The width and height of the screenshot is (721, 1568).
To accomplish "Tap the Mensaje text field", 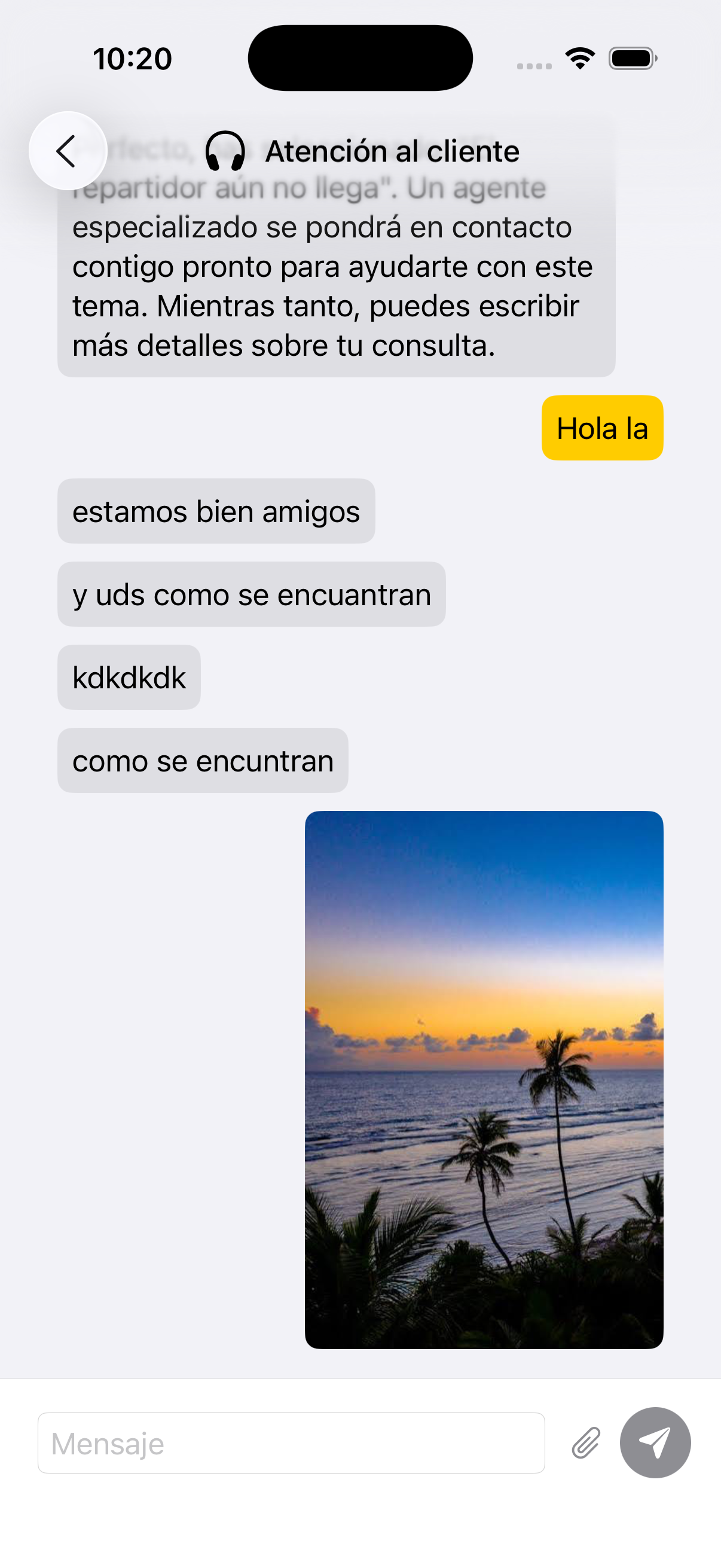I will [291, 1442].
